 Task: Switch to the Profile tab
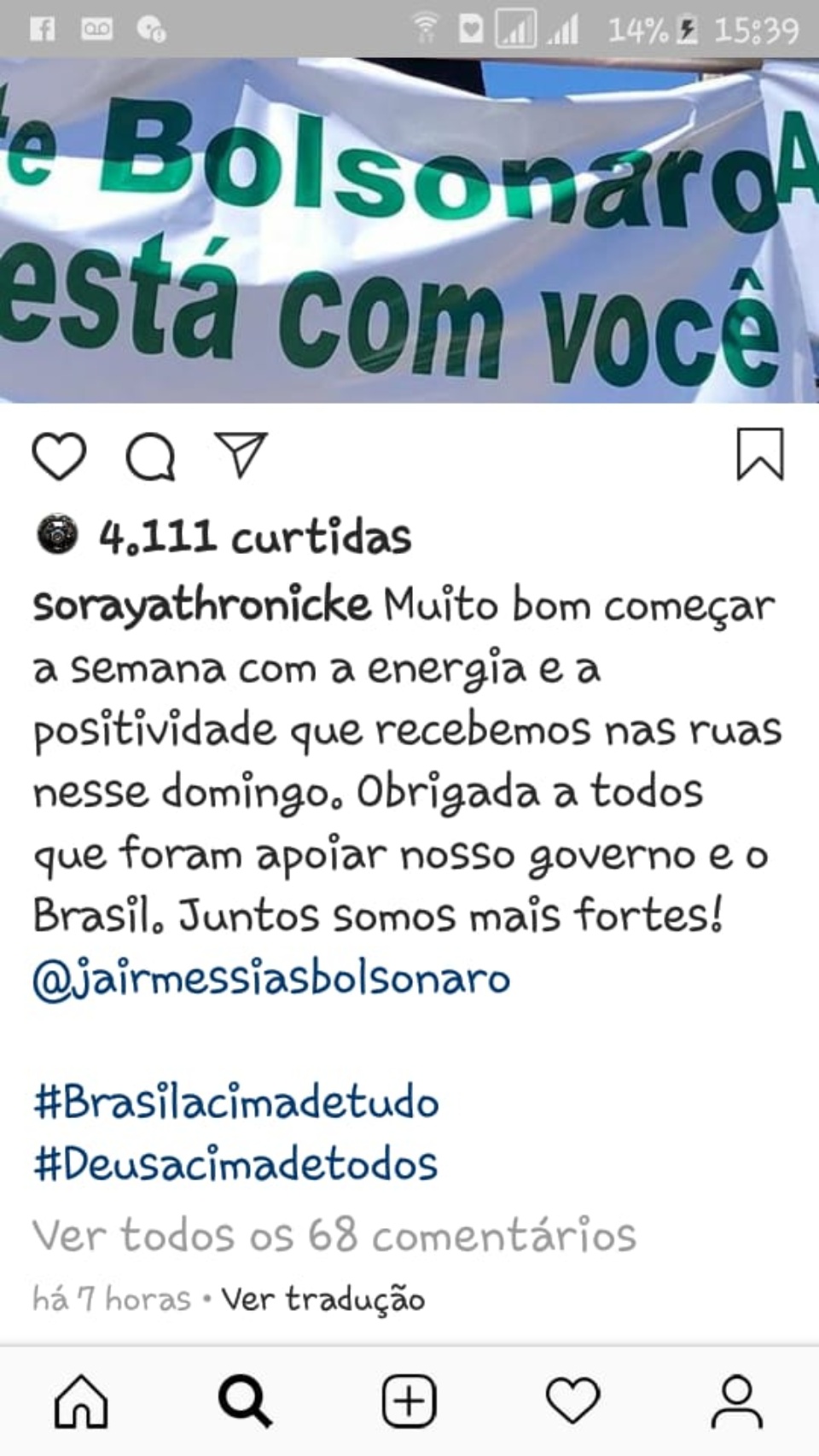click(736, 1401)
